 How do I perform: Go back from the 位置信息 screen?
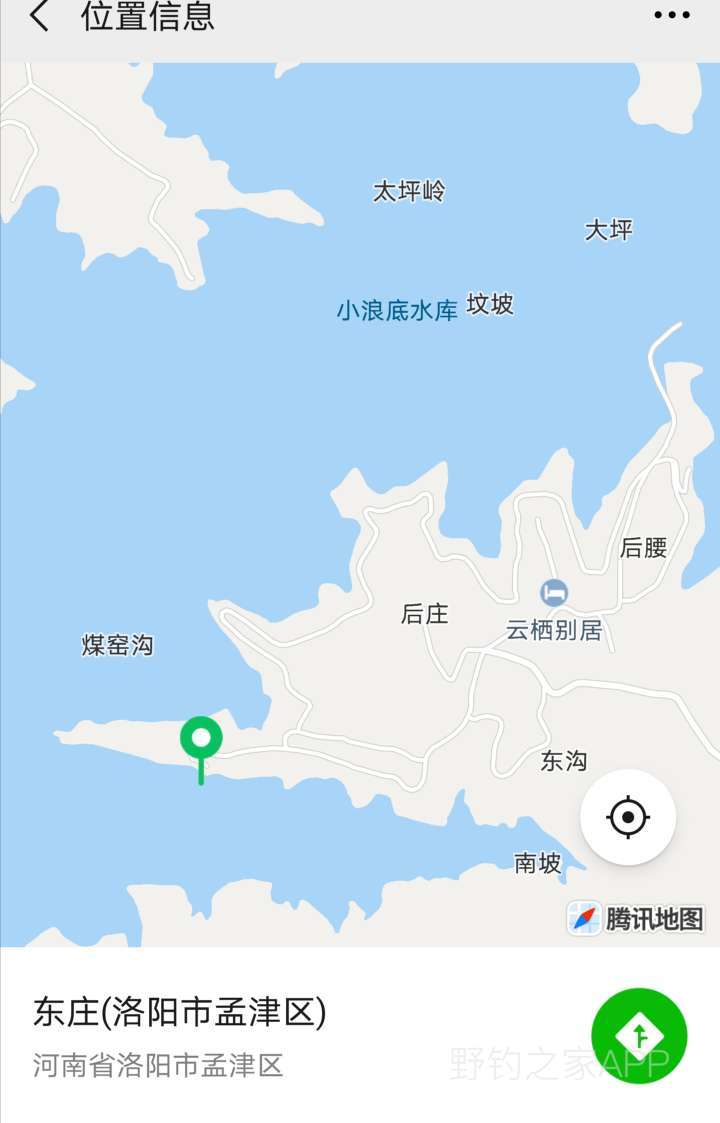coord(39,17)
